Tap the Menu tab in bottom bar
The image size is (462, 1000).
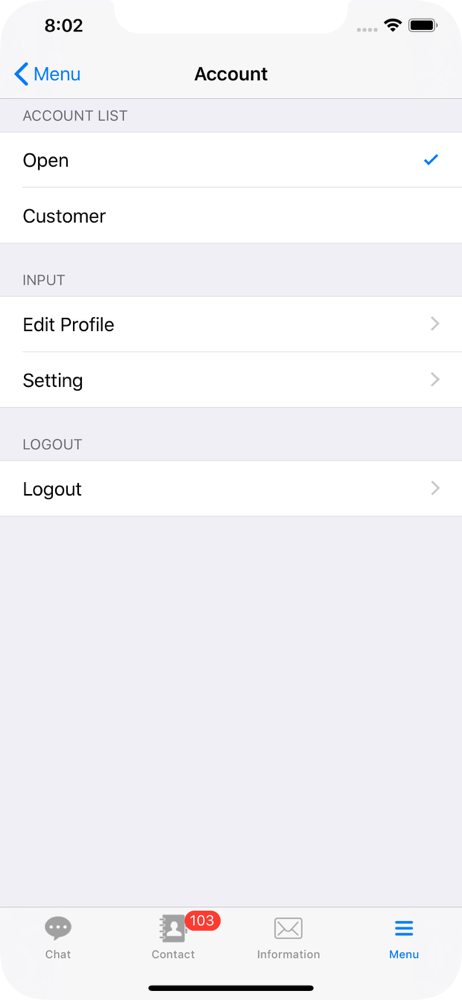pyautogui.click(x=404, y=938)
